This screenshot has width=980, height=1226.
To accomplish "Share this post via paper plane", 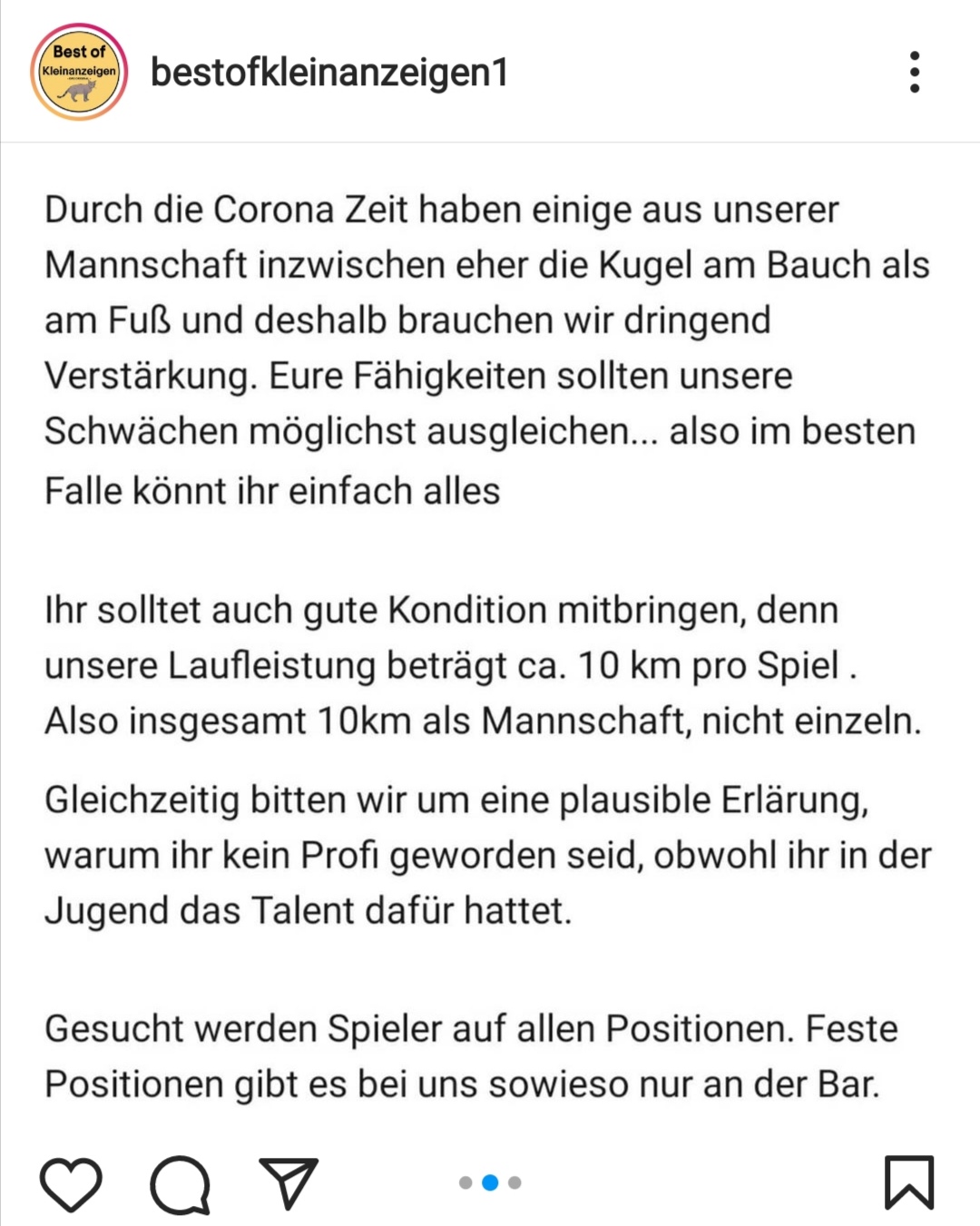I will [289, 1182].
